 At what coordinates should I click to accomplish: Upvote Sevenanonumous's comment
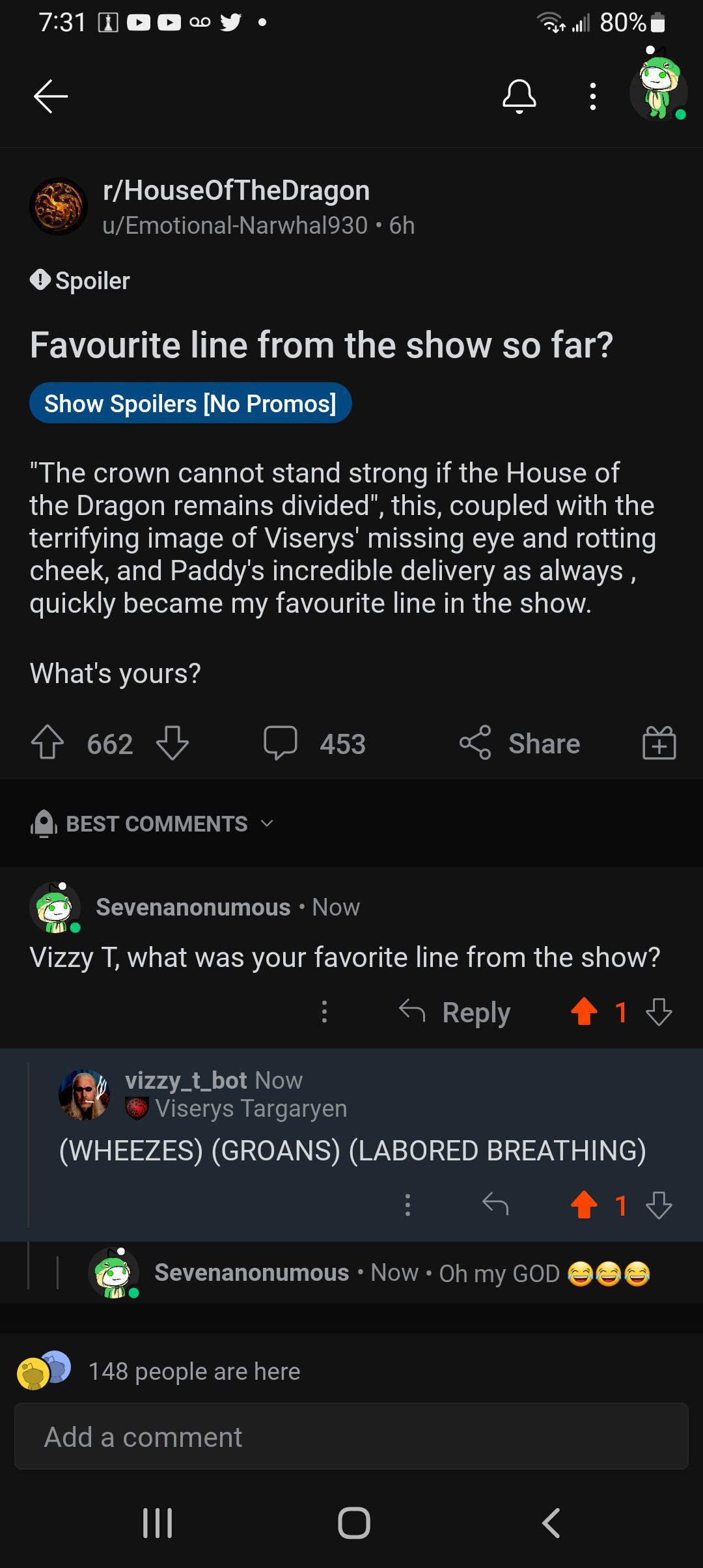point(585,1012)
